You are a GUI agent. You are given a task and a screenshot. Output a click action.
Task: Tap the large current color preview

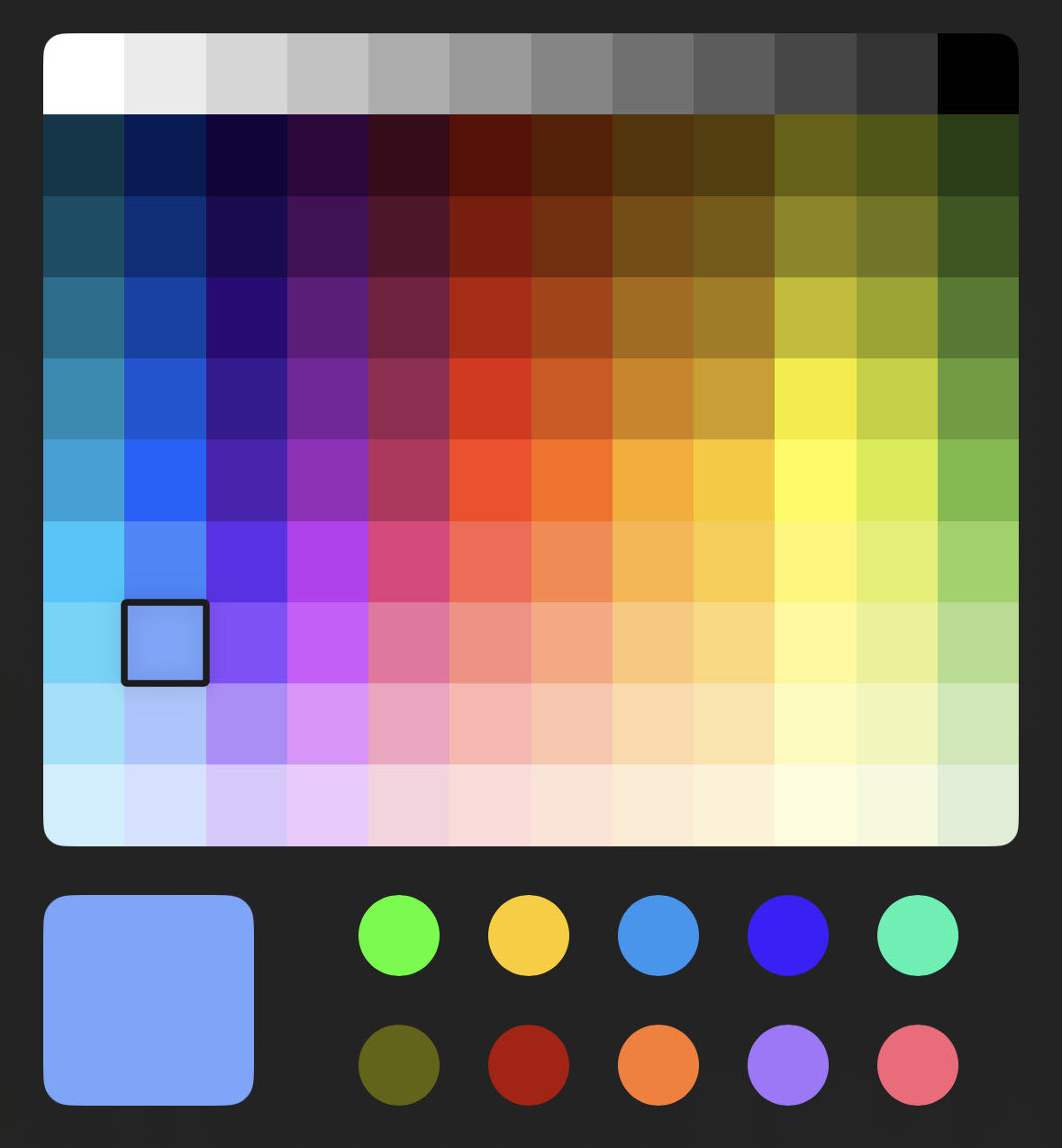pos(149,999)
